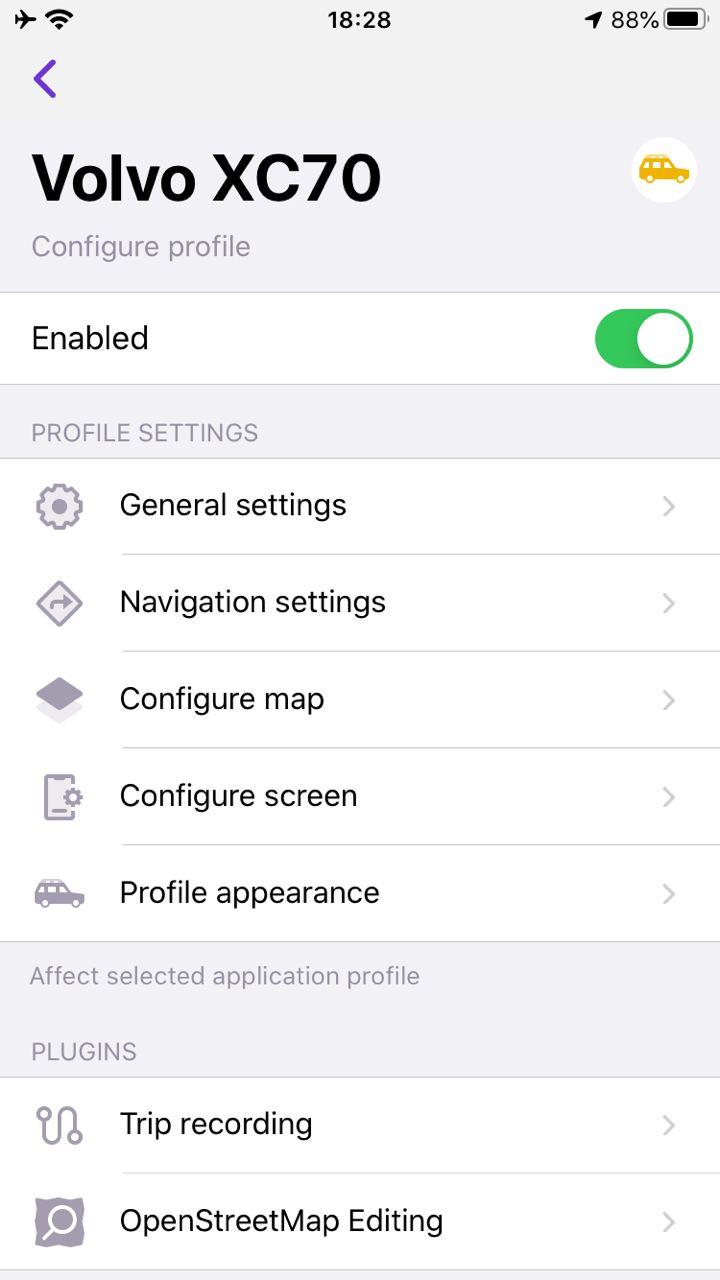Open the Trip recording plugin
Image resolution: width=720 pixels, height=1280 pixels.
point(360,1125)
